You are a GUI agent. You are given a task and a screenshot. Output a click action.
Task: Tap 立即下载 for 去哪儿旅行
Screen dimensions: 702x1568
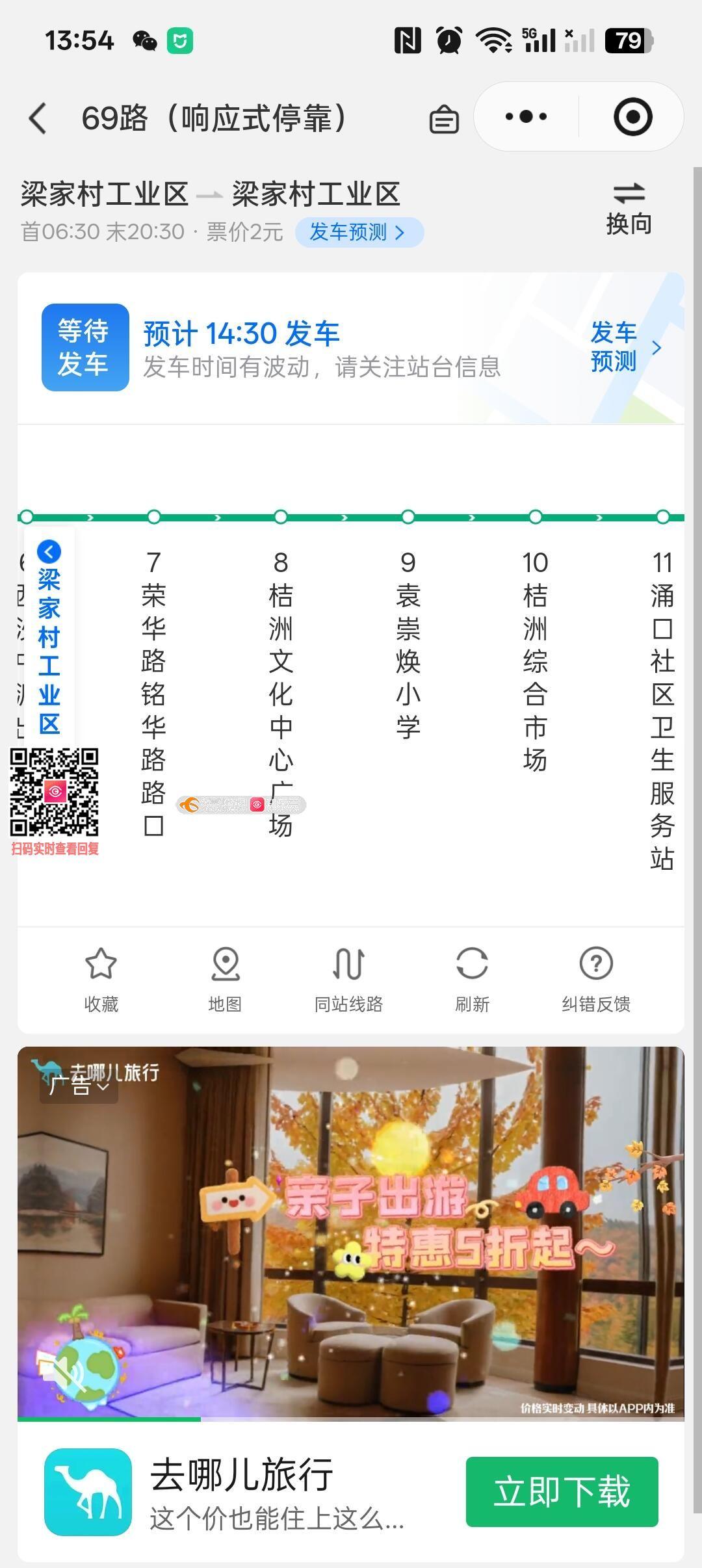pyautogui.click(x=562, y=1491)
